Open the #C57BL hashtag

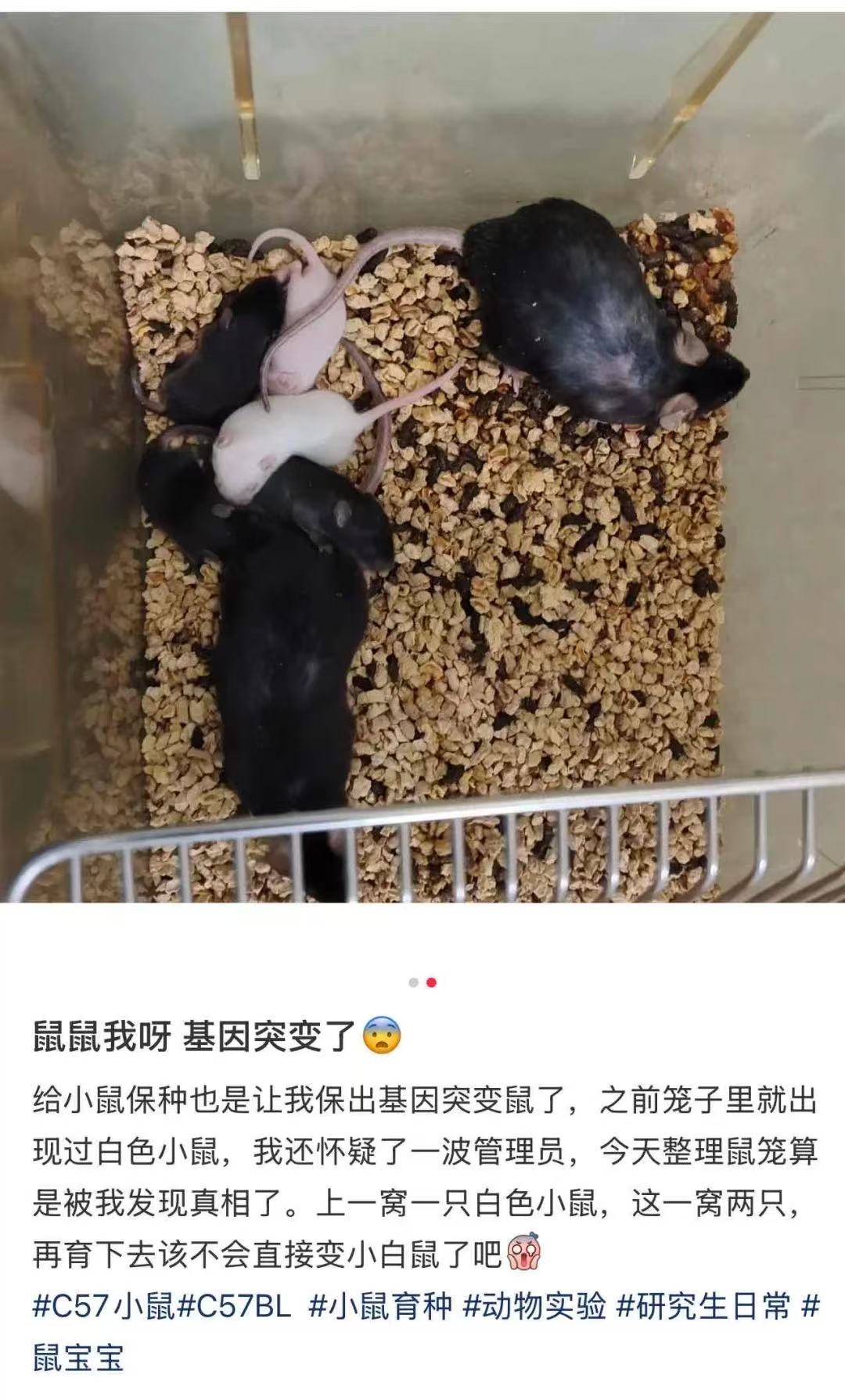click(x=234, y=1306)
